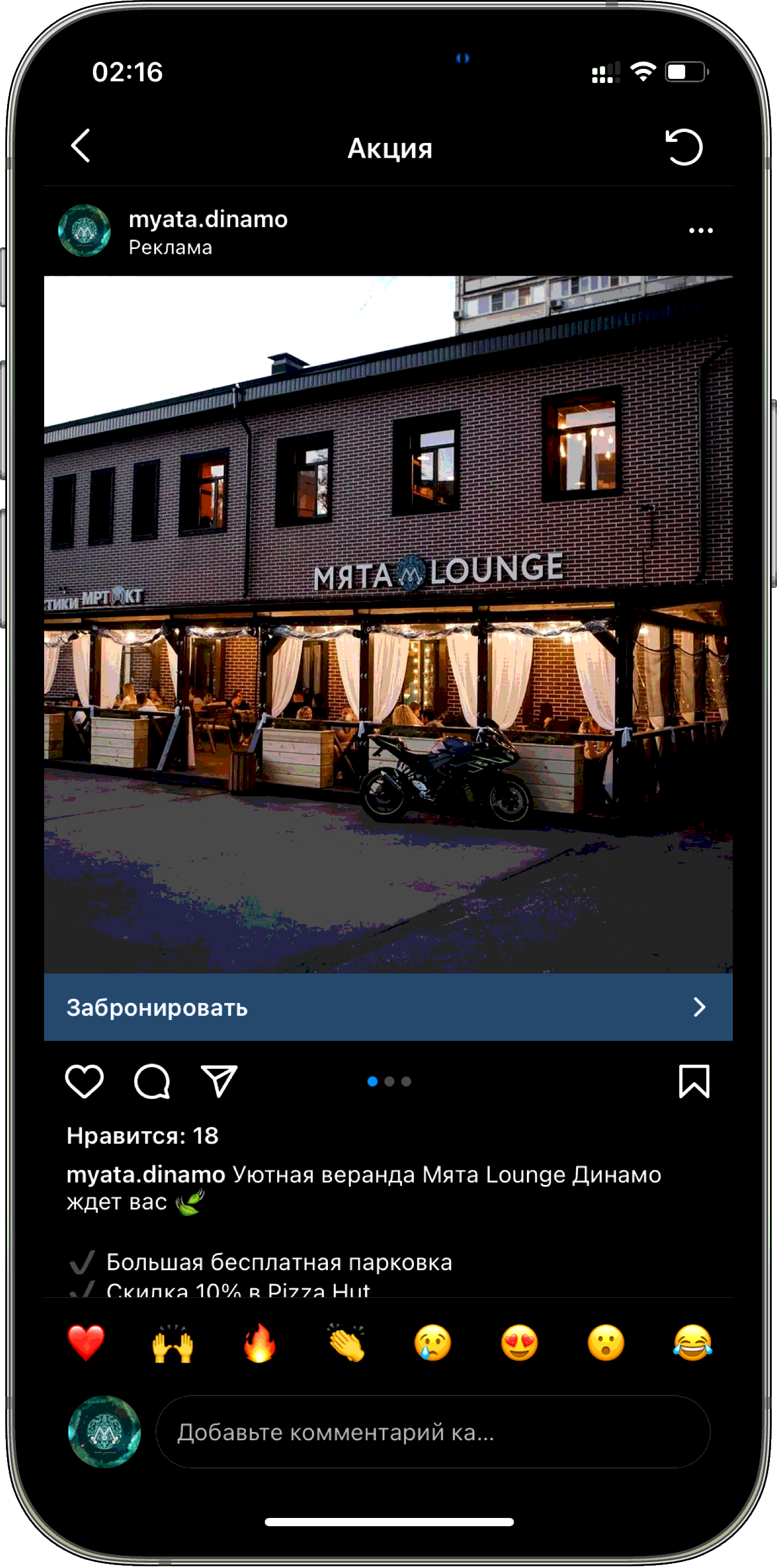Viewport: 777px width, 1568px height.
Task: Select the crying face emoji
Action: pos(433,1343)
